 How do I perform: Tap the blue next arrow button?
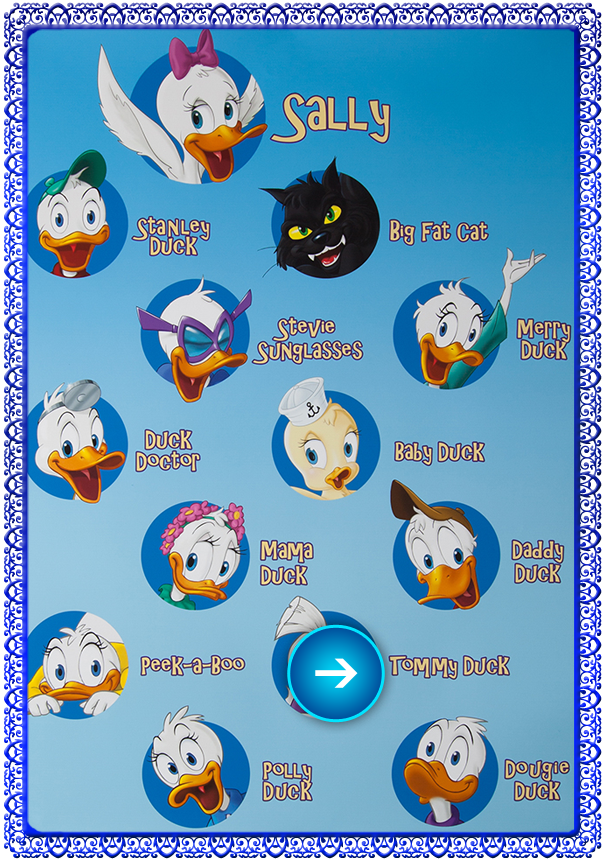tap(336, 673)
